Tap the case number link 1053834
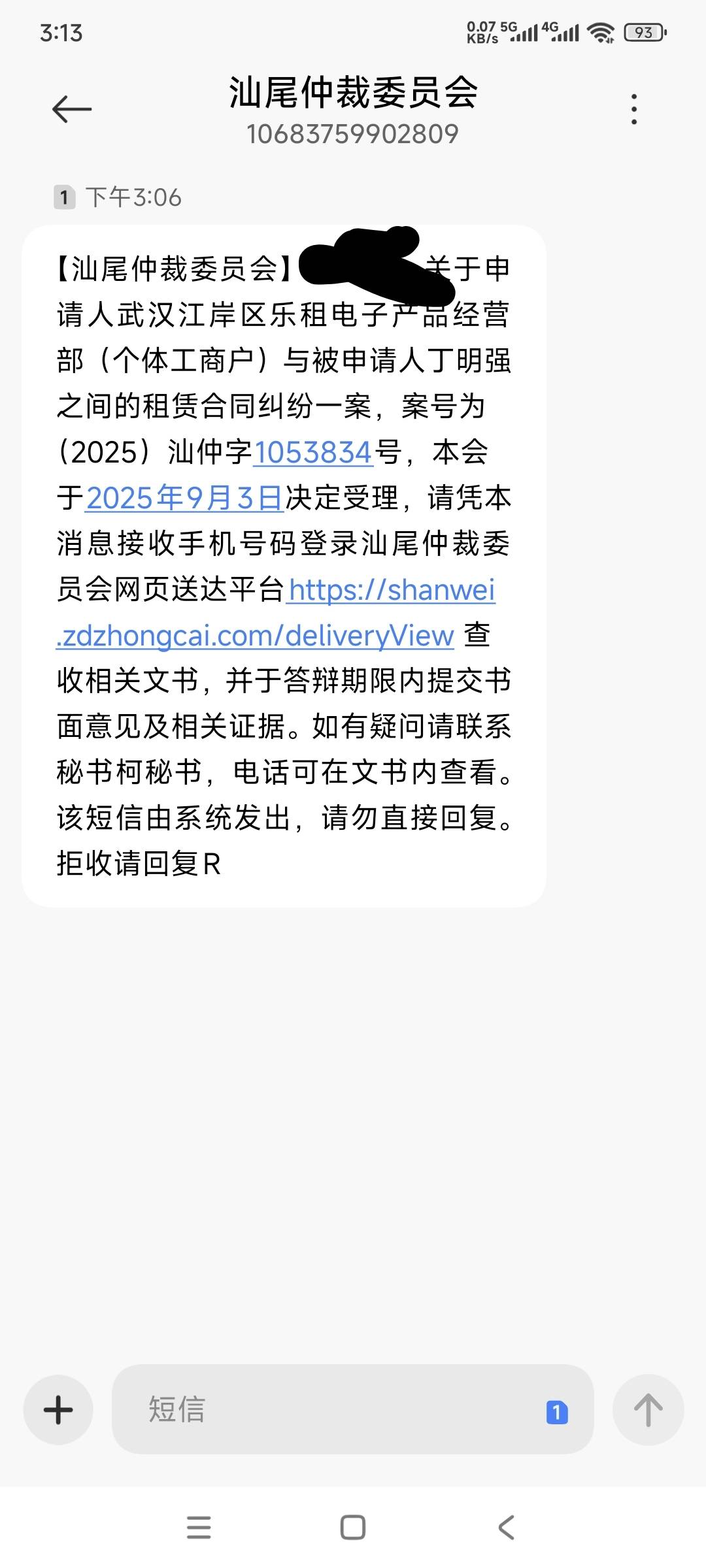Viewport: 706px width, 1568px height. point(313,452)
